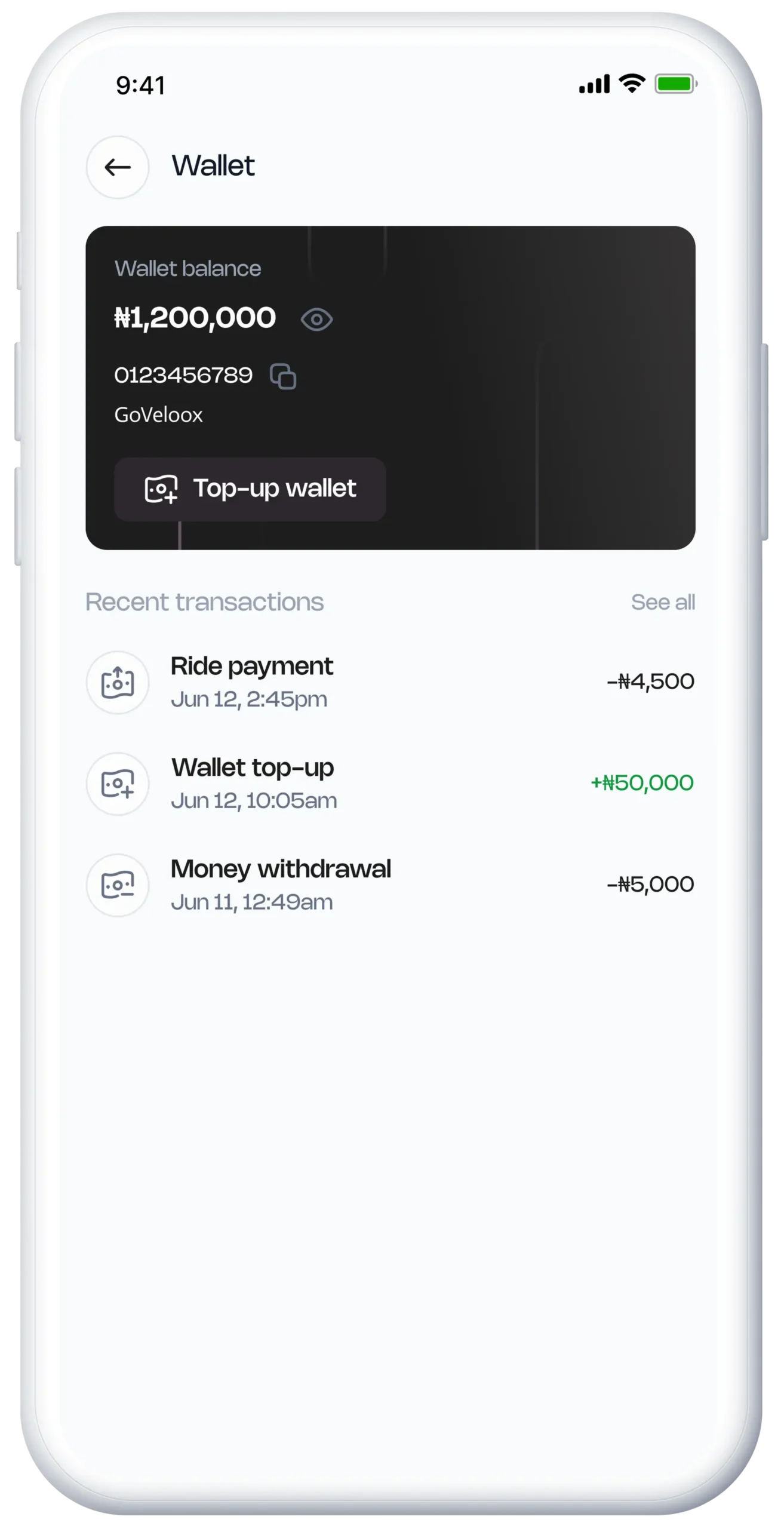Select the Money withdrawal transaction
The image size is (784, 1529).
click(390, 885)
